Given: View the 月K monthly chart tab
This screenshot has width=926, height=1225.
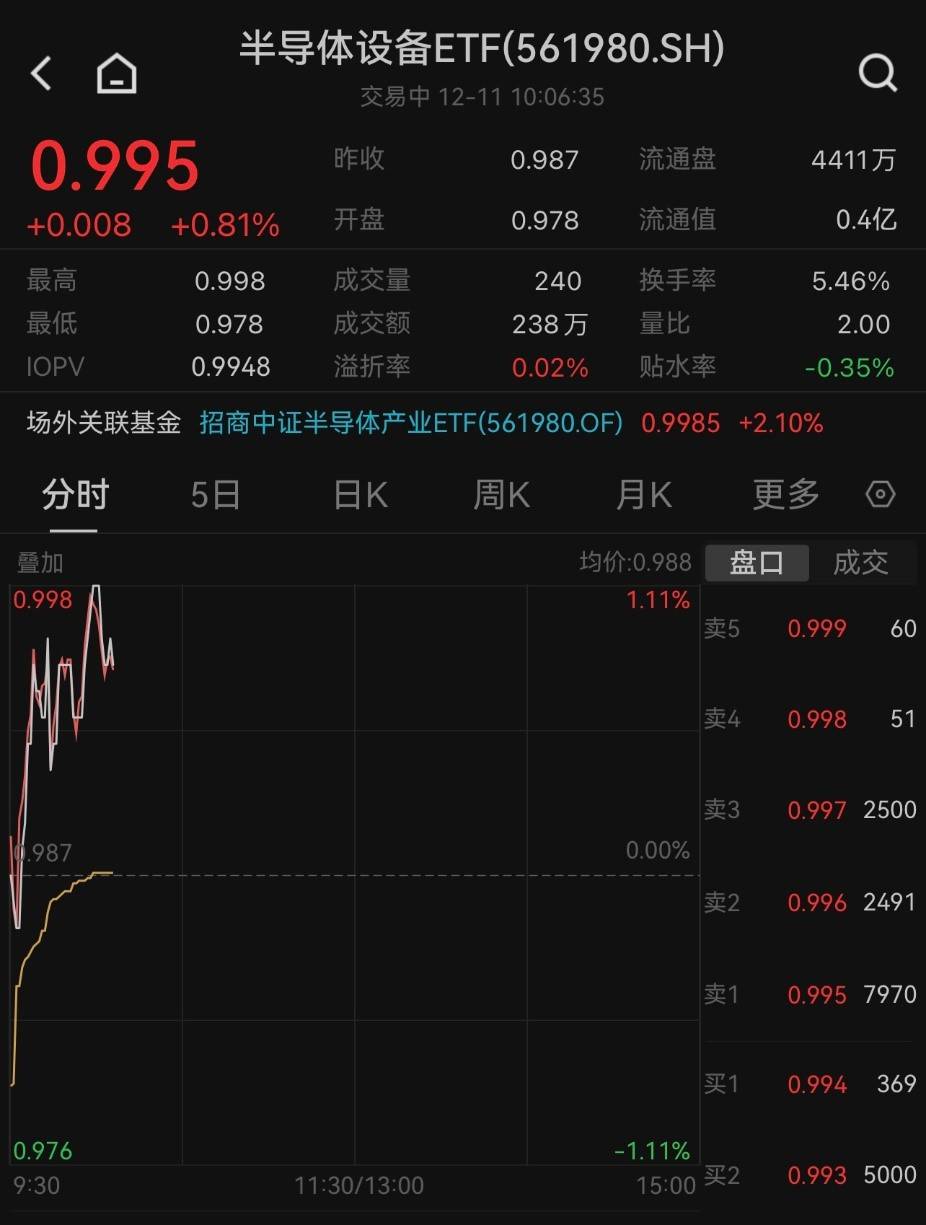Looking at the screenshot, I should pos(643,493).
